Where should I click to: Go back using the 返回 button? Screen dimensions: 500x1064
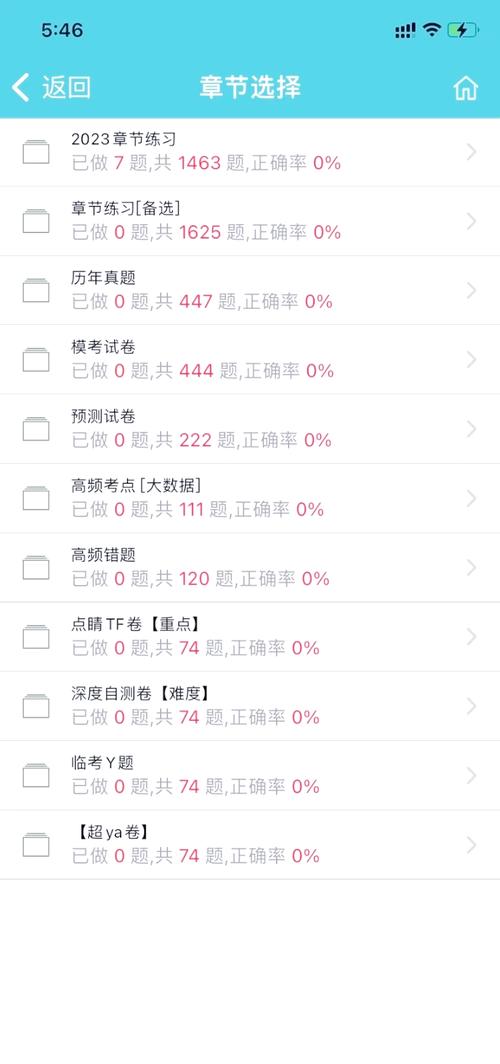[52, 88]
